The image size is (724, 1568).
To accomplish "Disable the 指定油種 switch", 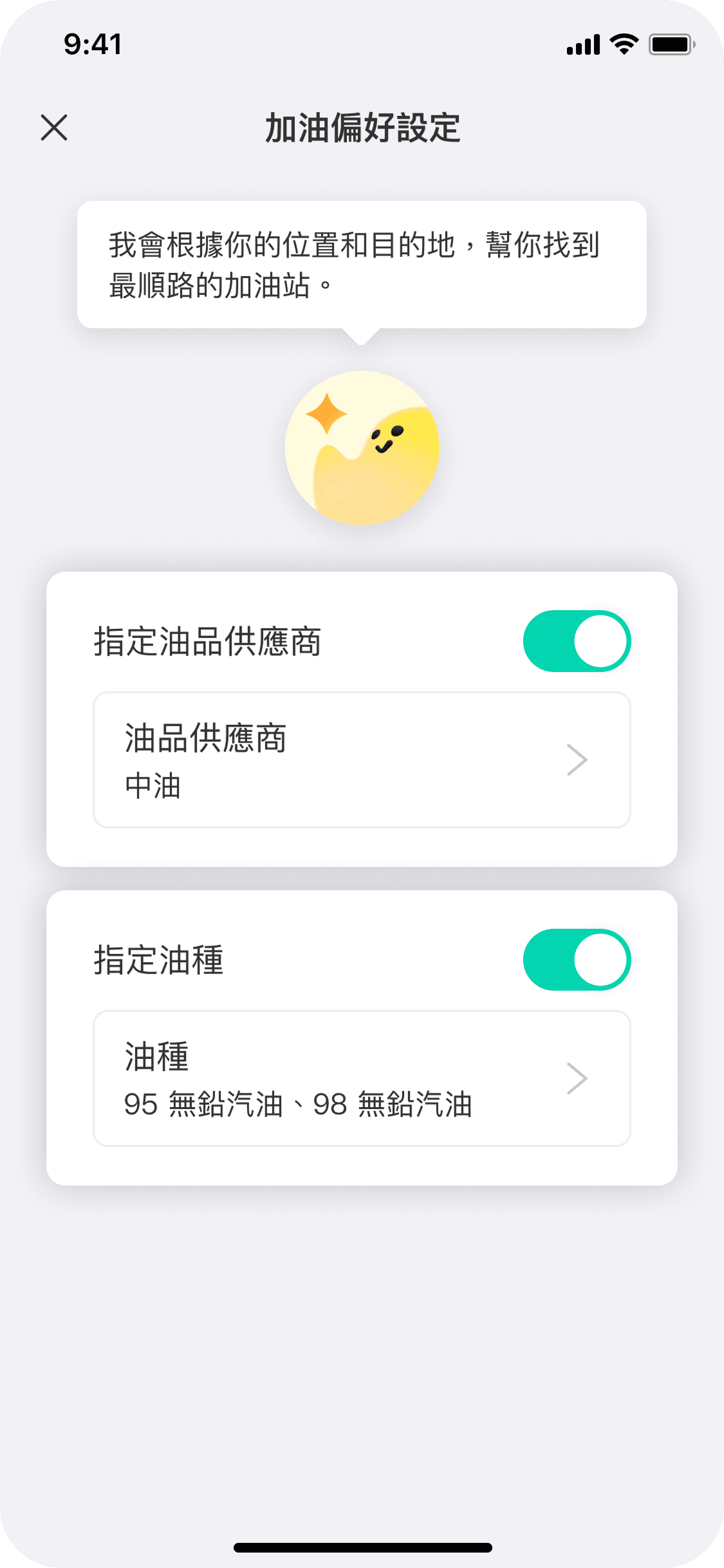I will click(x=577, y=960).
